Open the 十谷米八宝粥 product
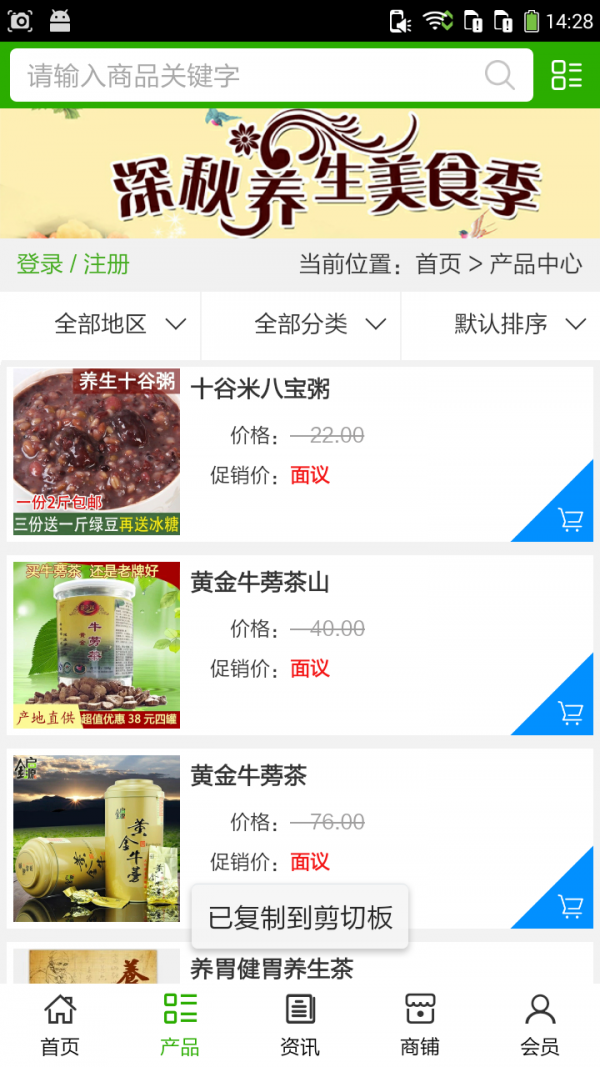The height and width of the screenshot is (1067, 600). 260,389
